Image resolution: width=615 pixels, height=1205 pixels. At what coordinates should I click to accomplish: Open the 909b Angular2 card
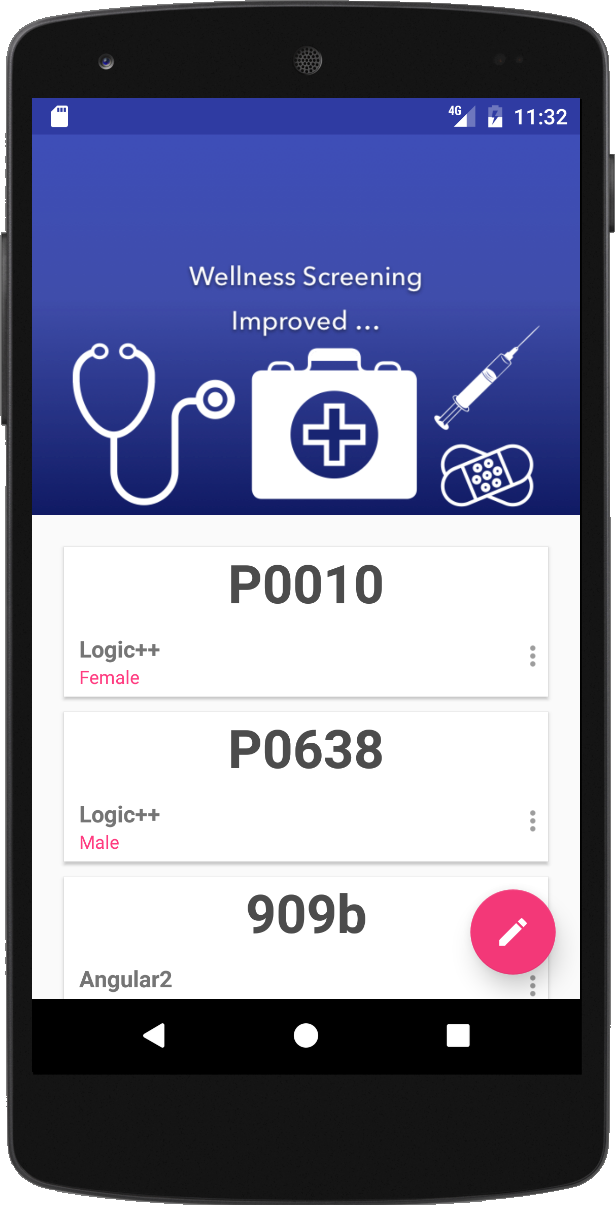[x=305, y=938]
